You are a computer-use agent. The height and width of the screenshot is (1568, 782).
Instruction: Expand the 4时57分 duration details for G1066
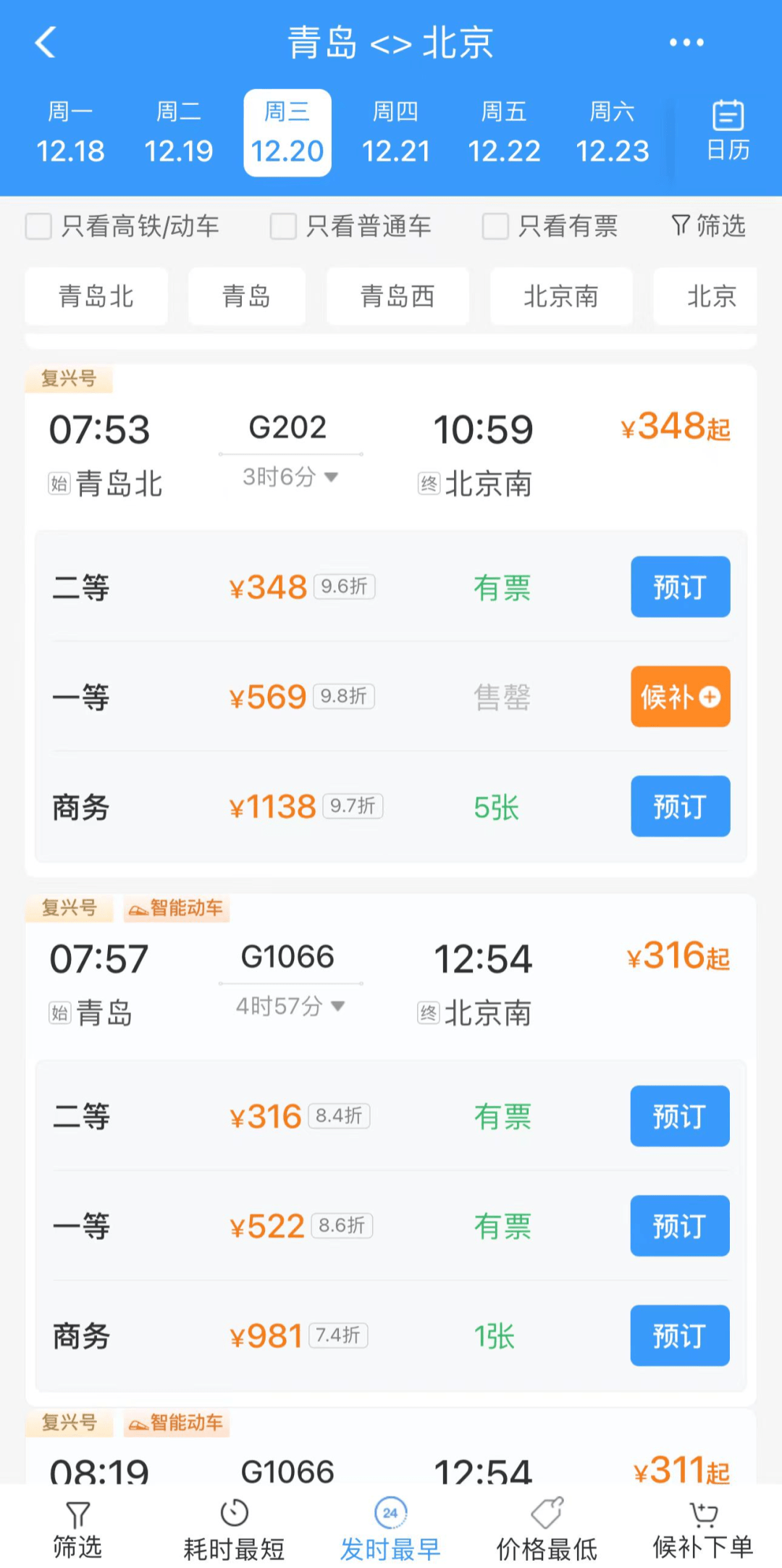click(289, 1006)
